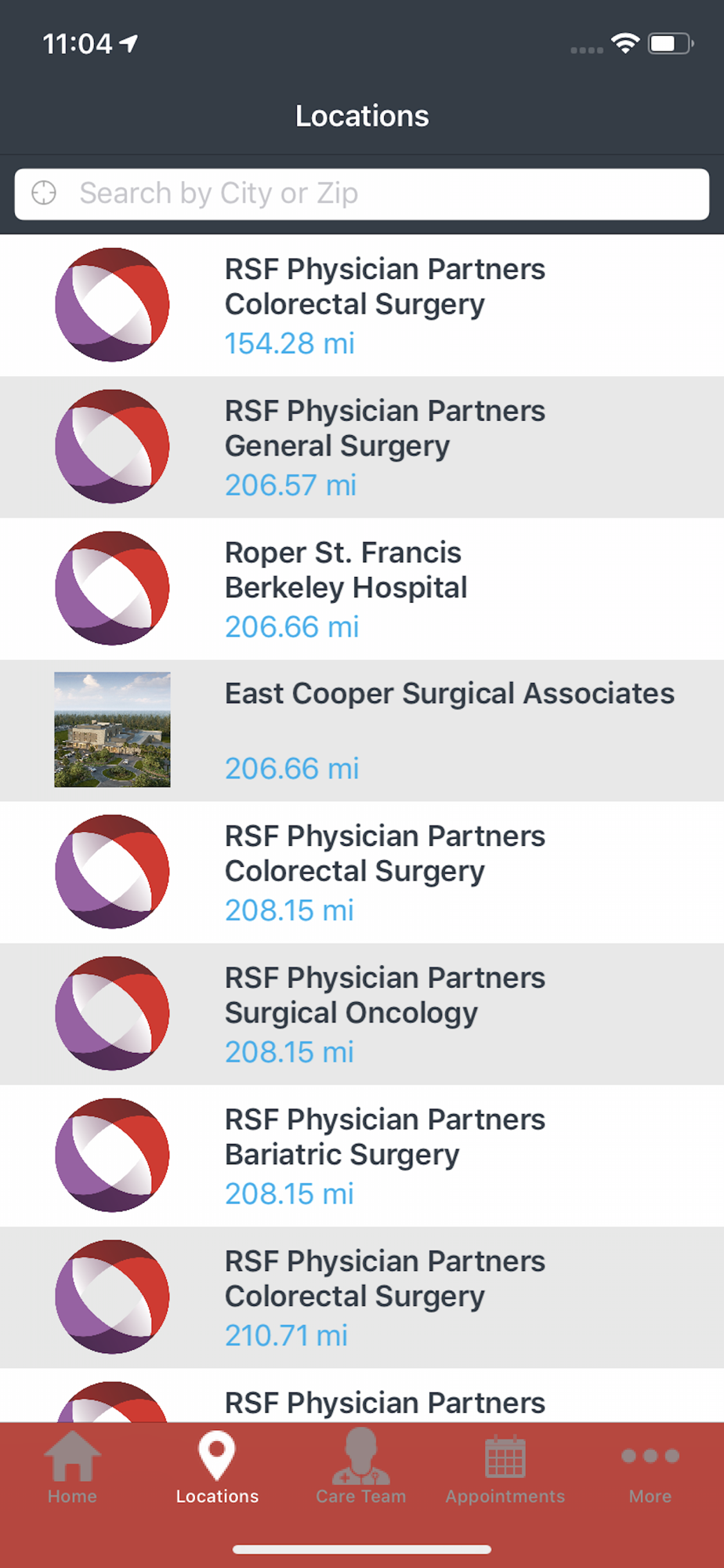This screenshot has width=724, height=1568.
Task: Use current location crosshair icon in search
Action: [44, 193]
